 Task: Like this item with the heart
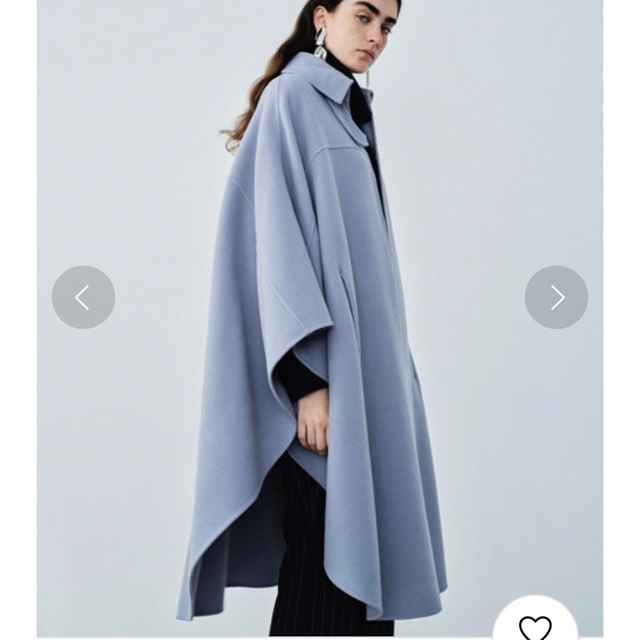[535, 627]
